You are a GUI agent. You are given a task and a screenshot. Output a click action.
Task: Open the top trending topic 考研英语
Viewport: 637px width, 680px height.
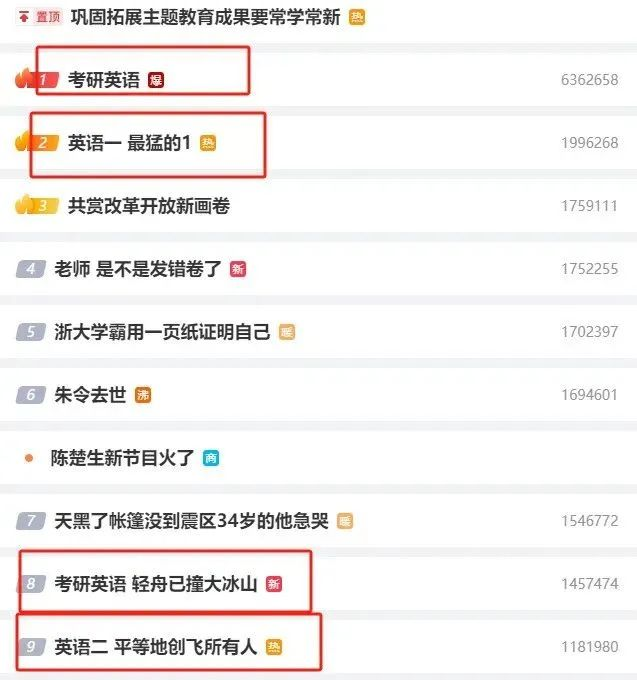point(104,80)
